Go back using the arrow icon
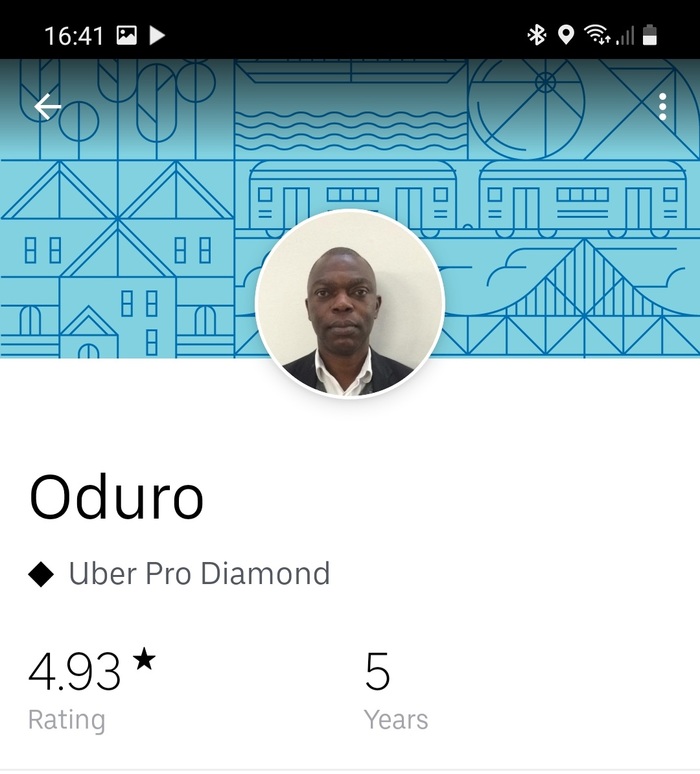This screenshot has height=774, width=700. coord(47,107)
